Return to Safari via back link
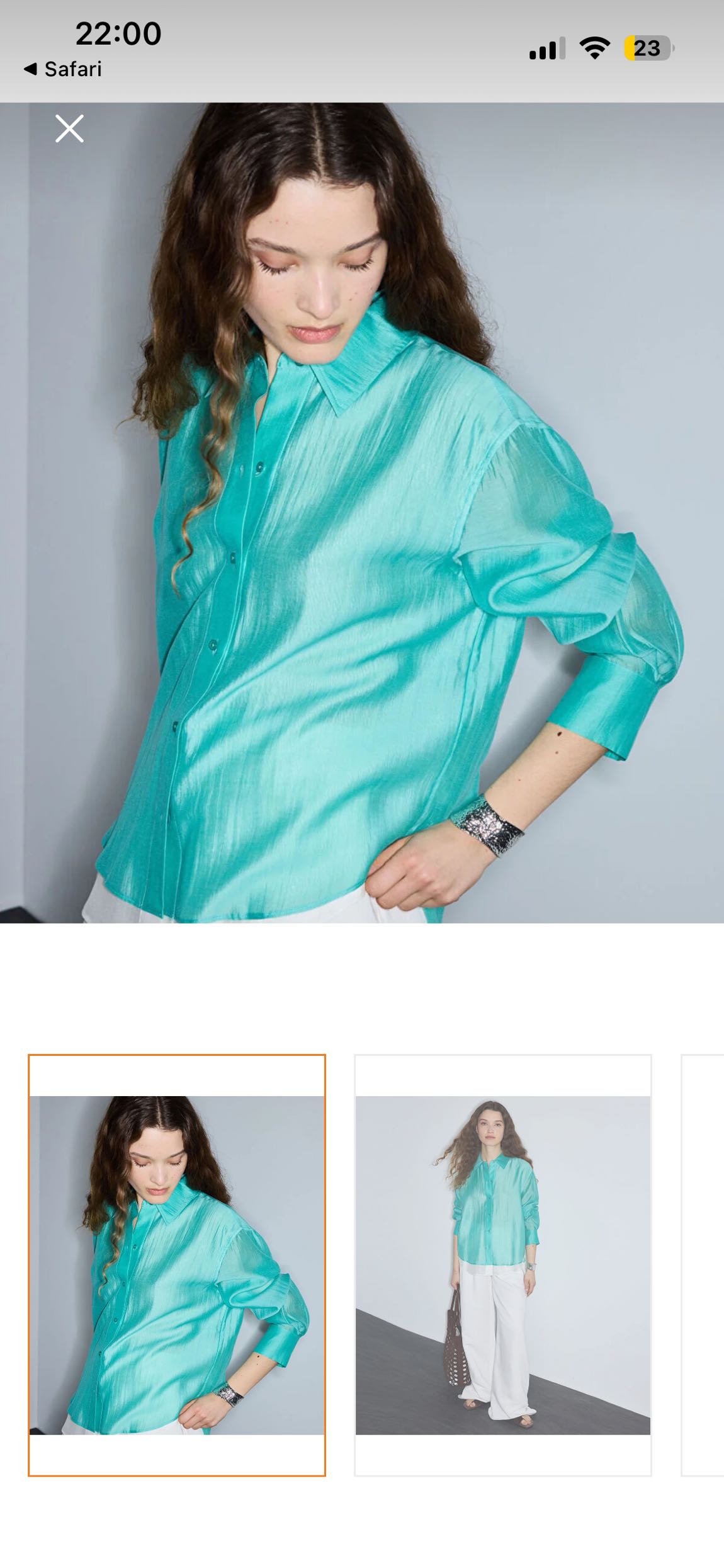The width and height of the screenshot is (724, 1568). click(x=63, y=69)
